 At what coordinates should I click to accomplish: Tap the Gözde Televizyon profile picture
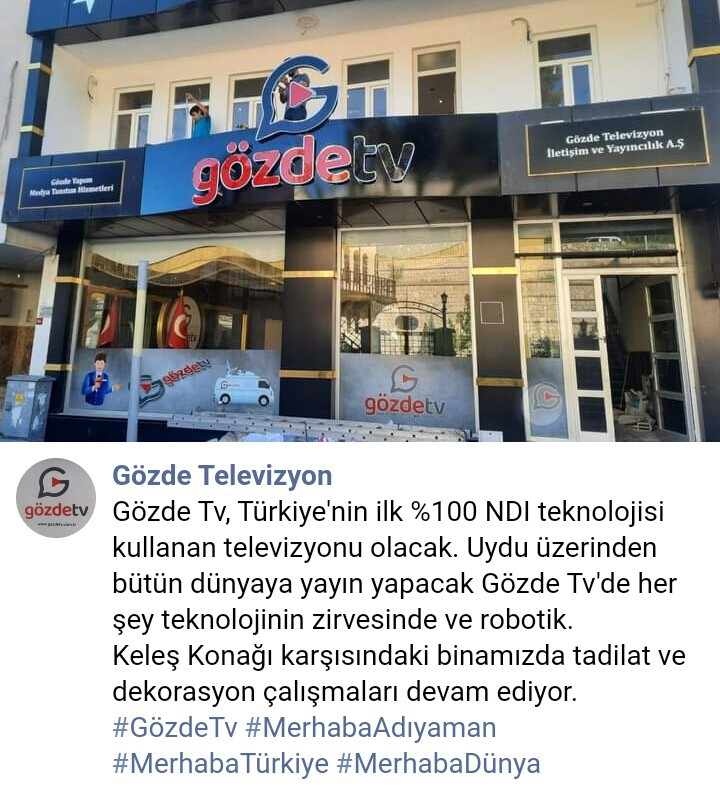click(x=56, y=498)
